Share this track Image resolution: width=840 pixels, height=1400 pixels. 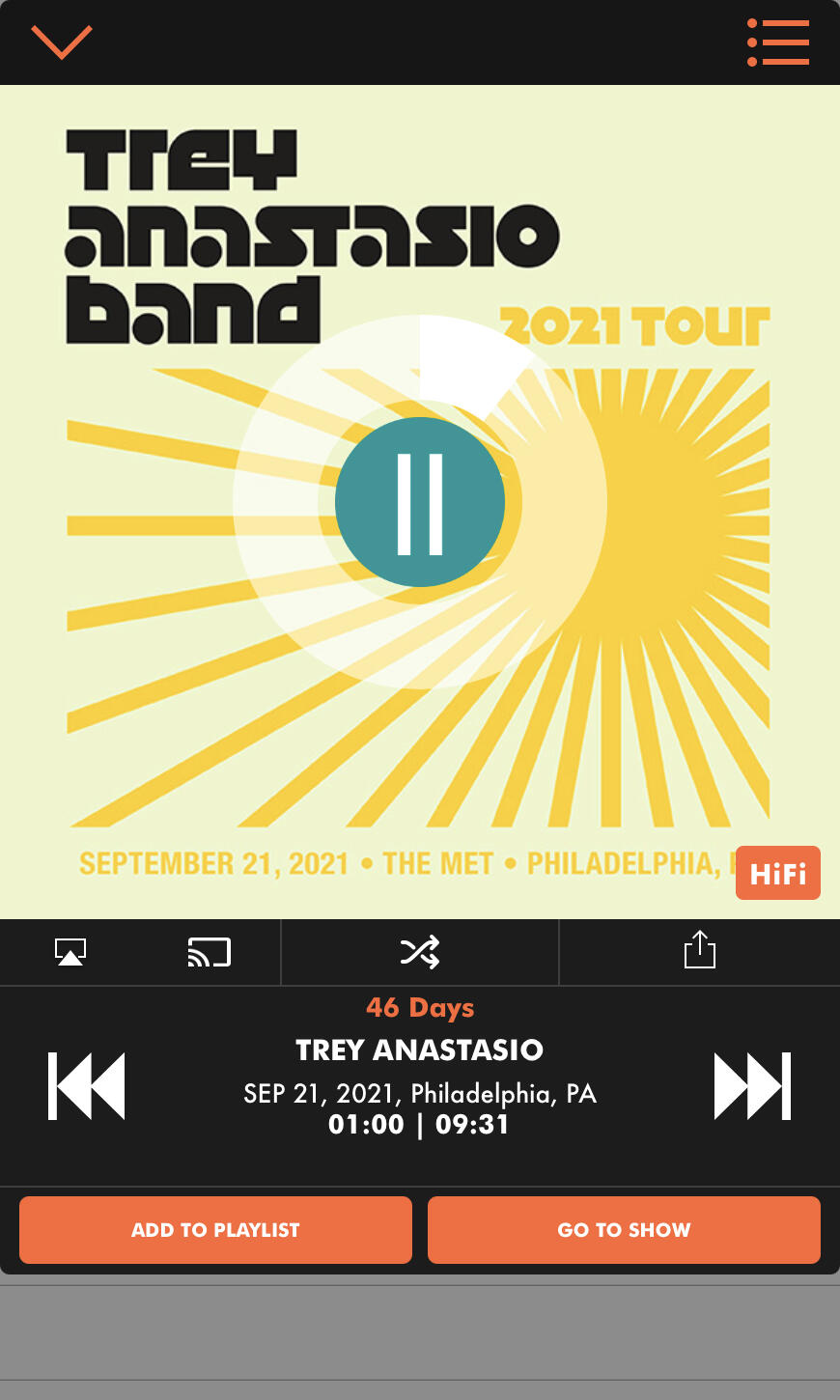(700, 950)
